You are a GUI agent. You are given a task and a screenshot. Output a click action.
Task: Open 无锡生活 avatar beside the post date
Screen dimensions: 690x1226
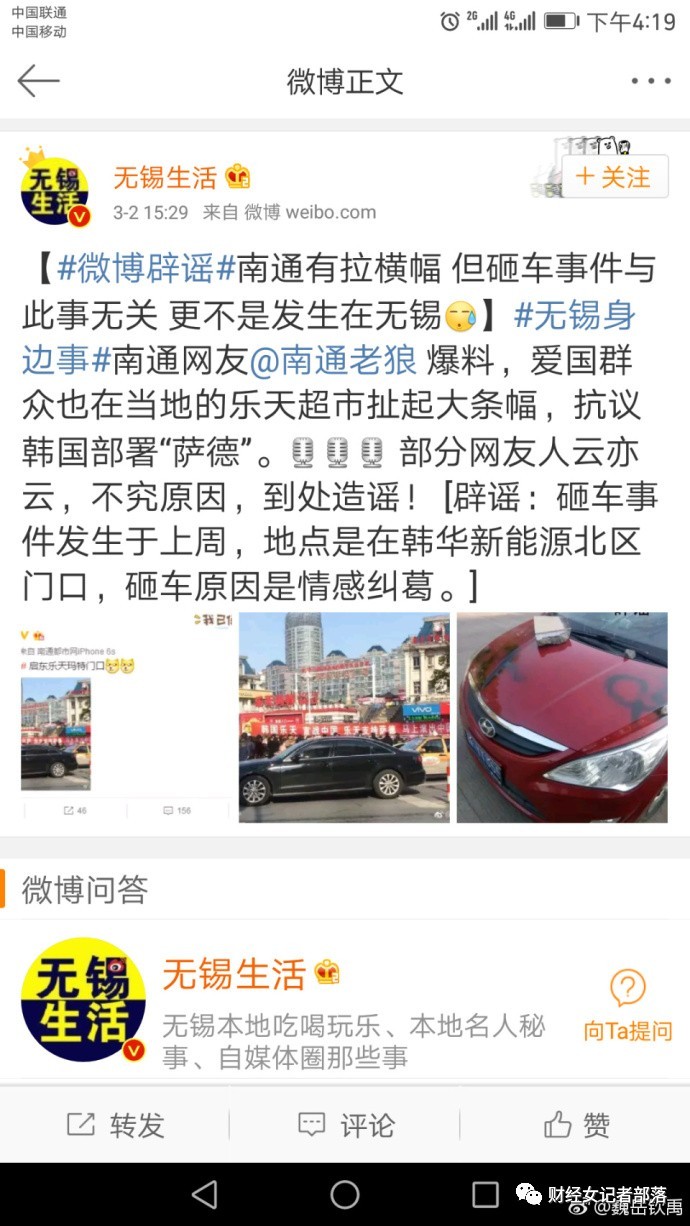coord(55,190)
